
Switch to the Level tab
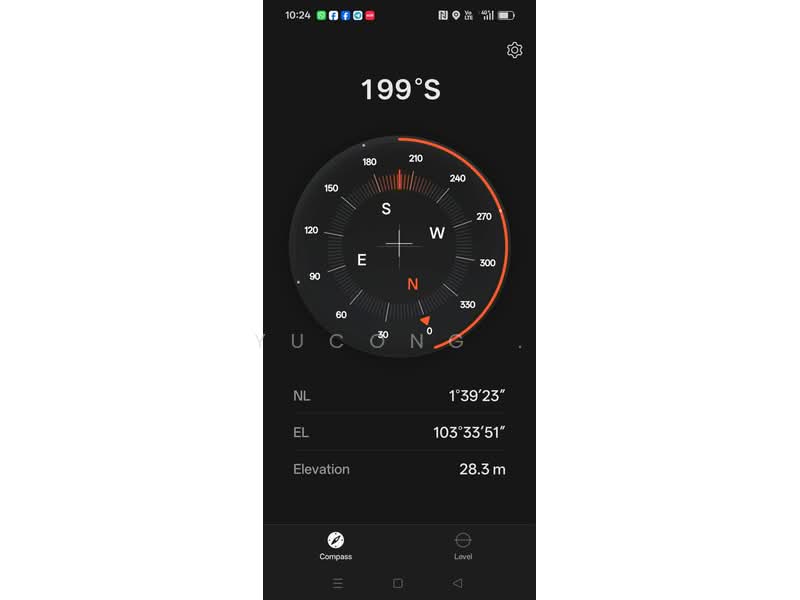pyautogui.click(x=462, y=545)
